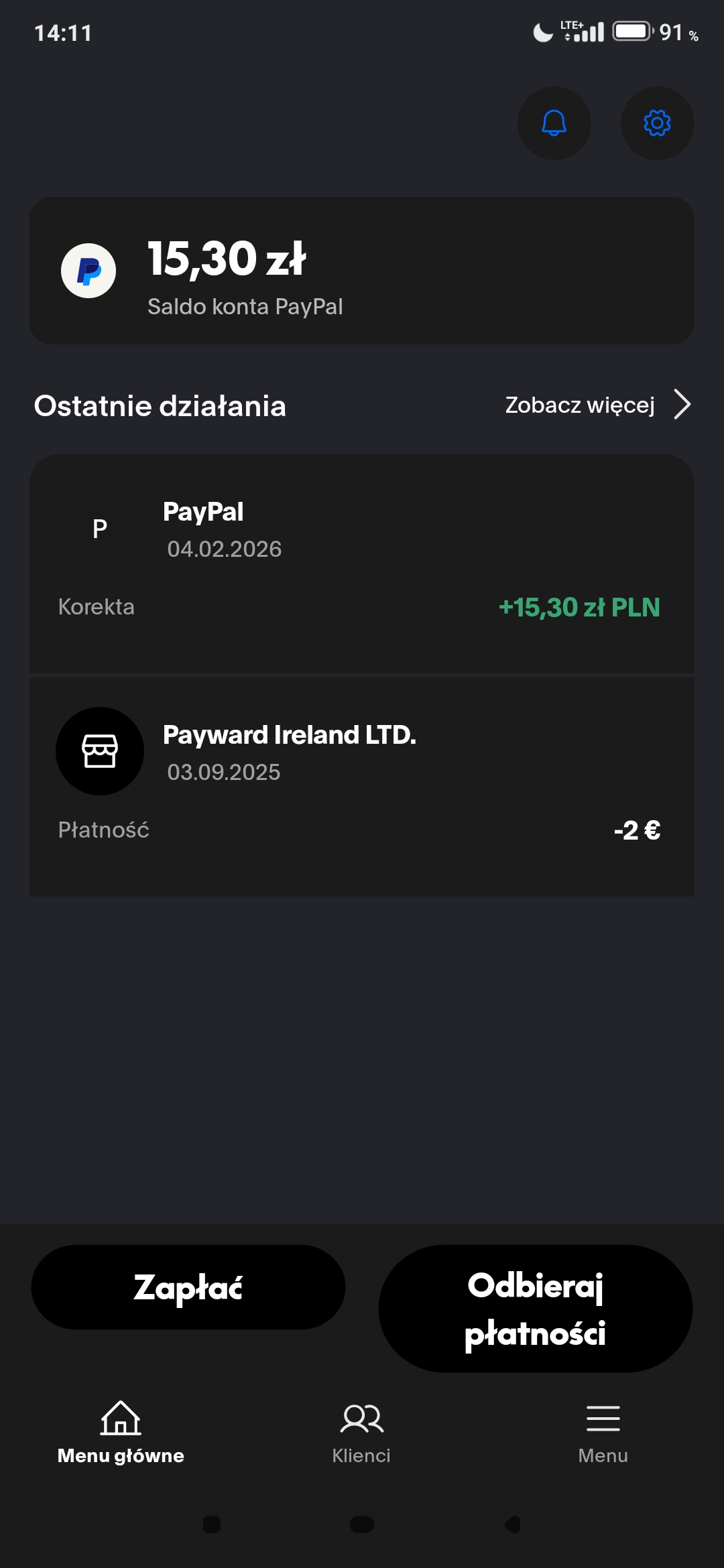Tap the system back button
This screenshot has width=724, height=1568.
513,1524
